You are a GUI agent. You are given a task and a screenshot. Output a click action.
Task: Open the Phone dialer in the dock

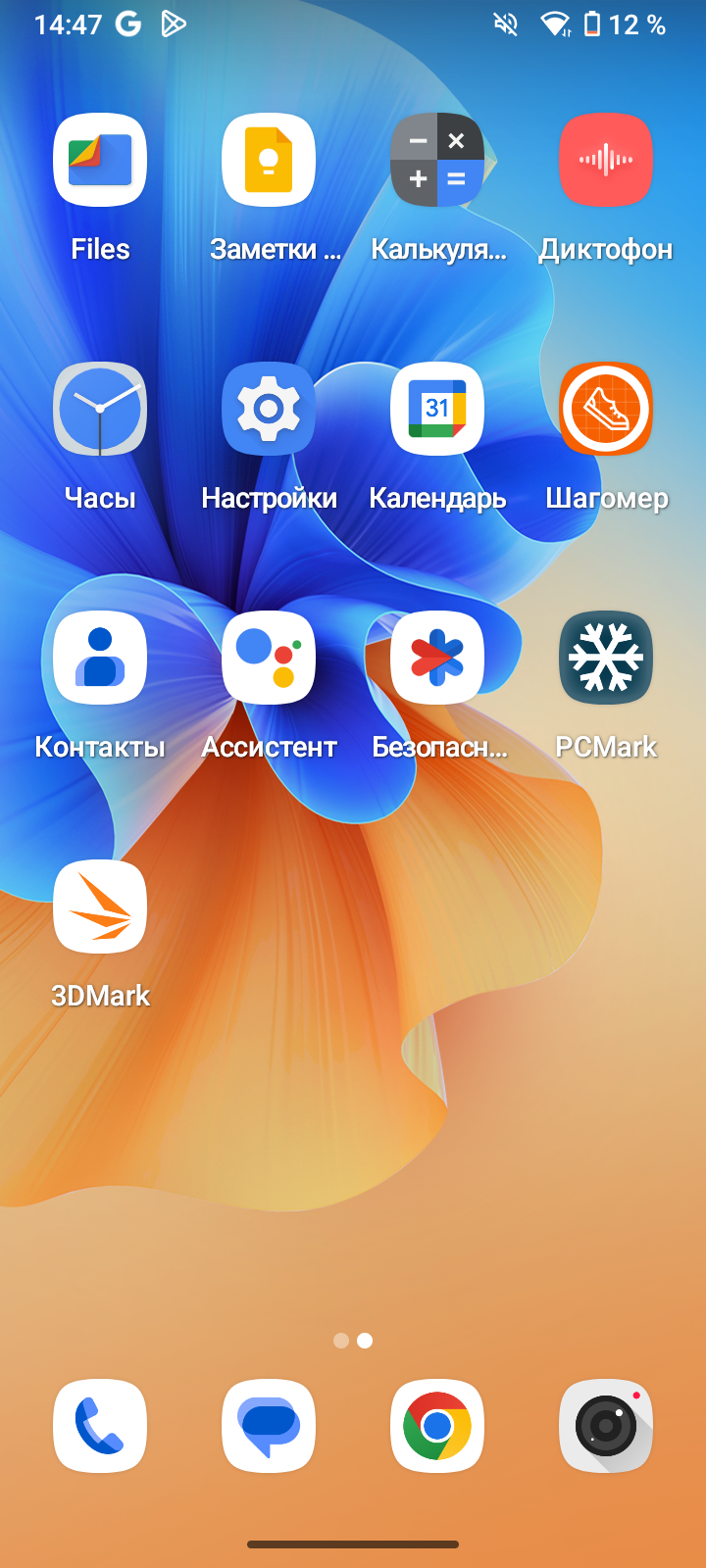100,1426
